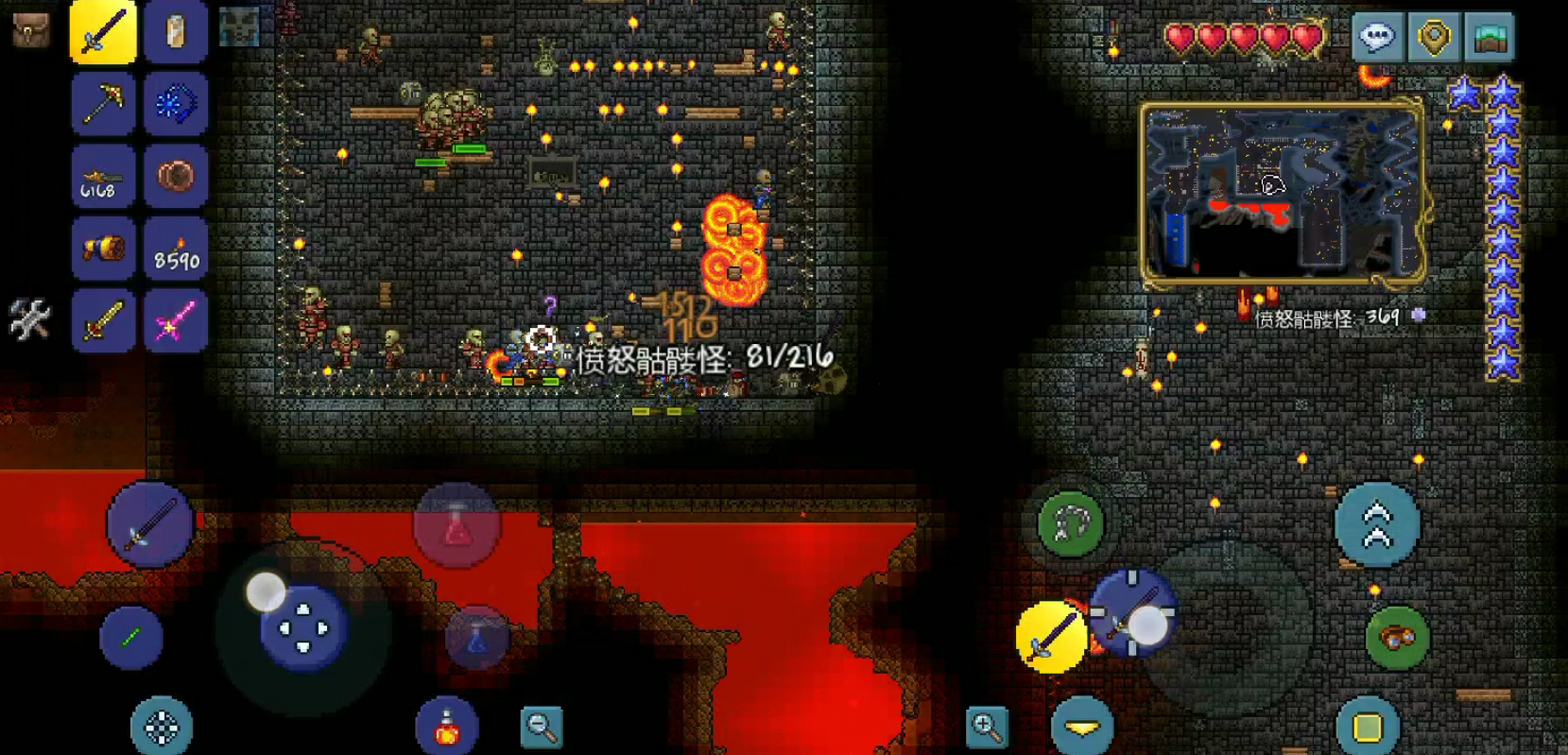The height and width of the screenshot is (755, 1568).
Task: Tap the yellow down-arrow button
Action: [1082, 727]
